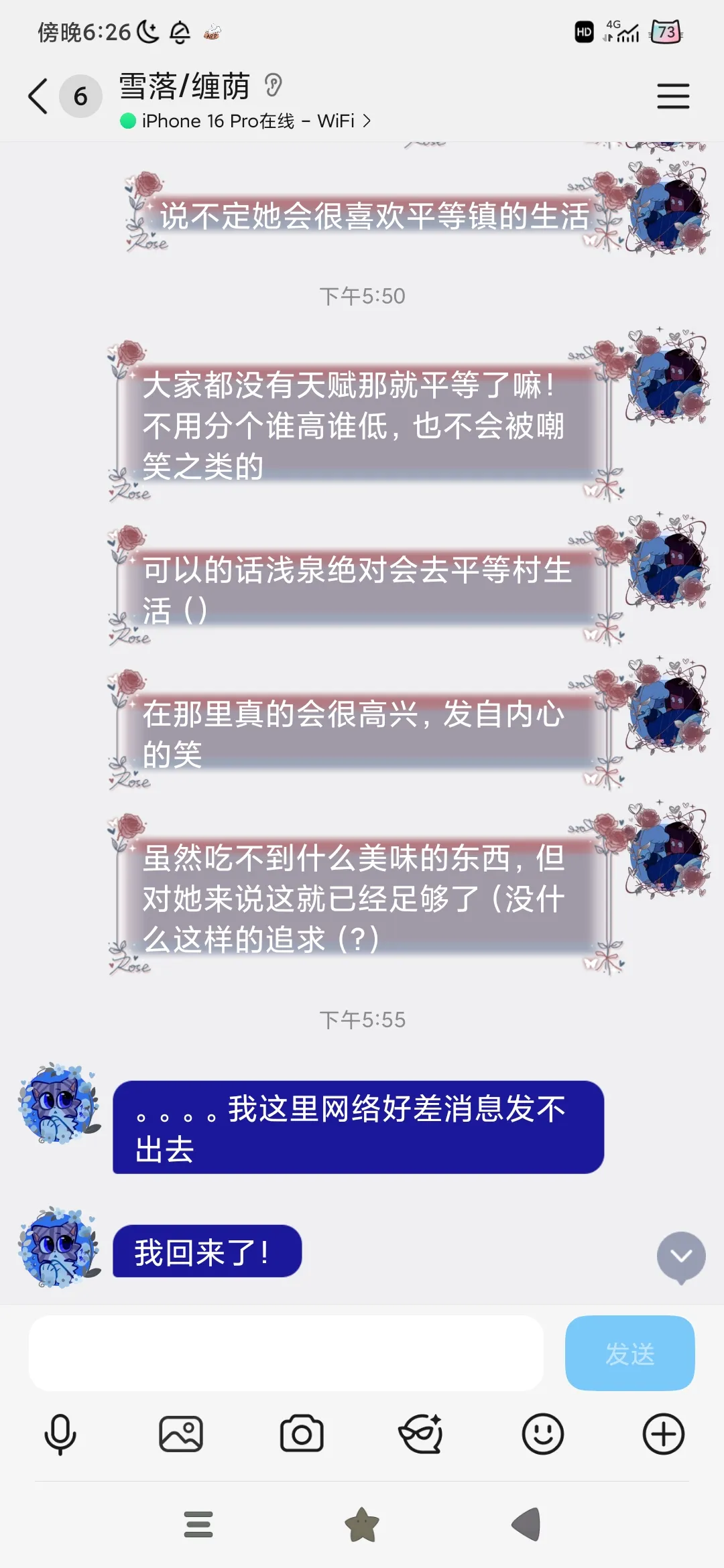
Task: Open the sticker and effects icon in toolbar
Action: (x=421, y=1434)
